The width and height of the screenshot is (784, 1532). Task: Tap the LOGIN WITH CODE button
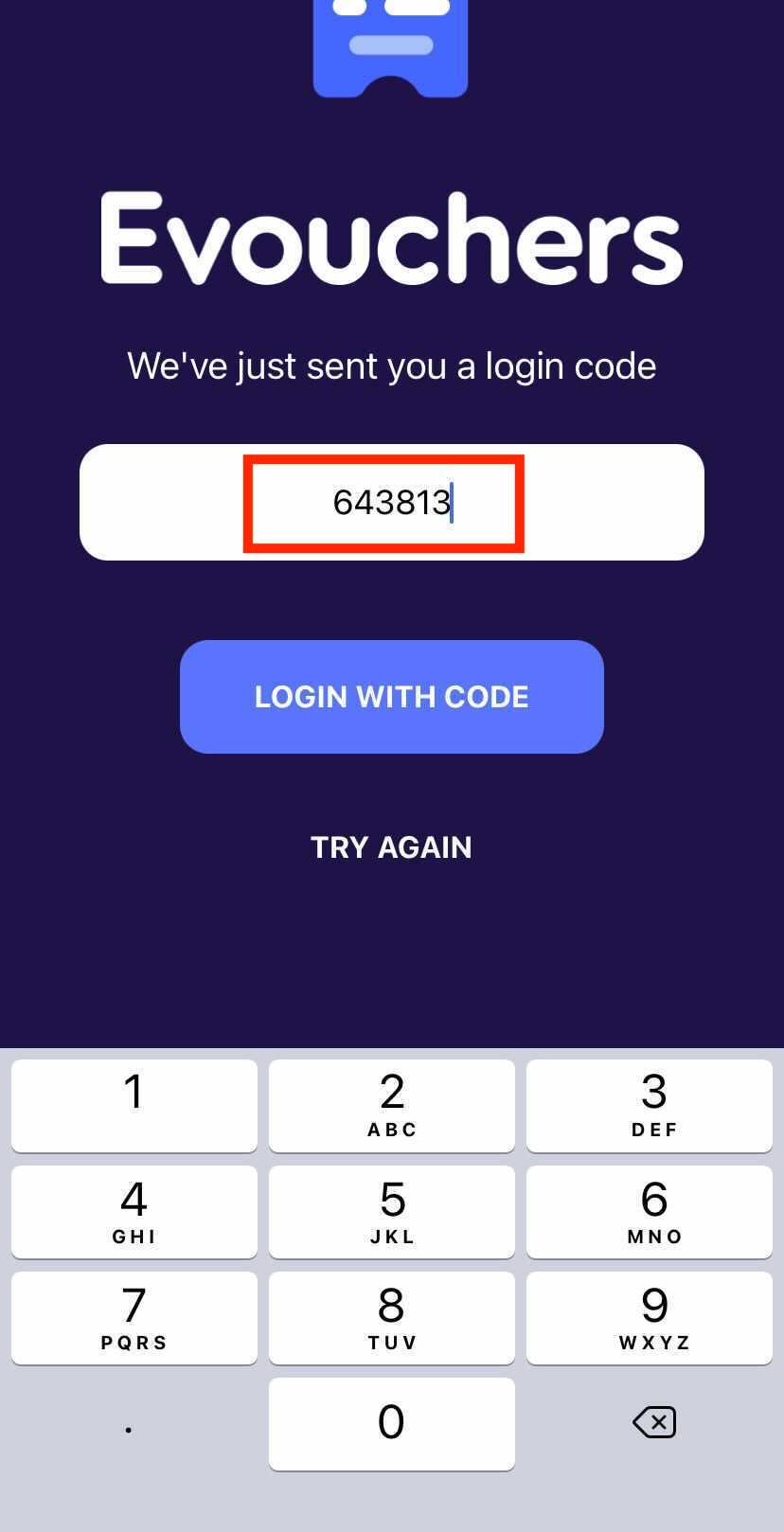coord(392,697)
